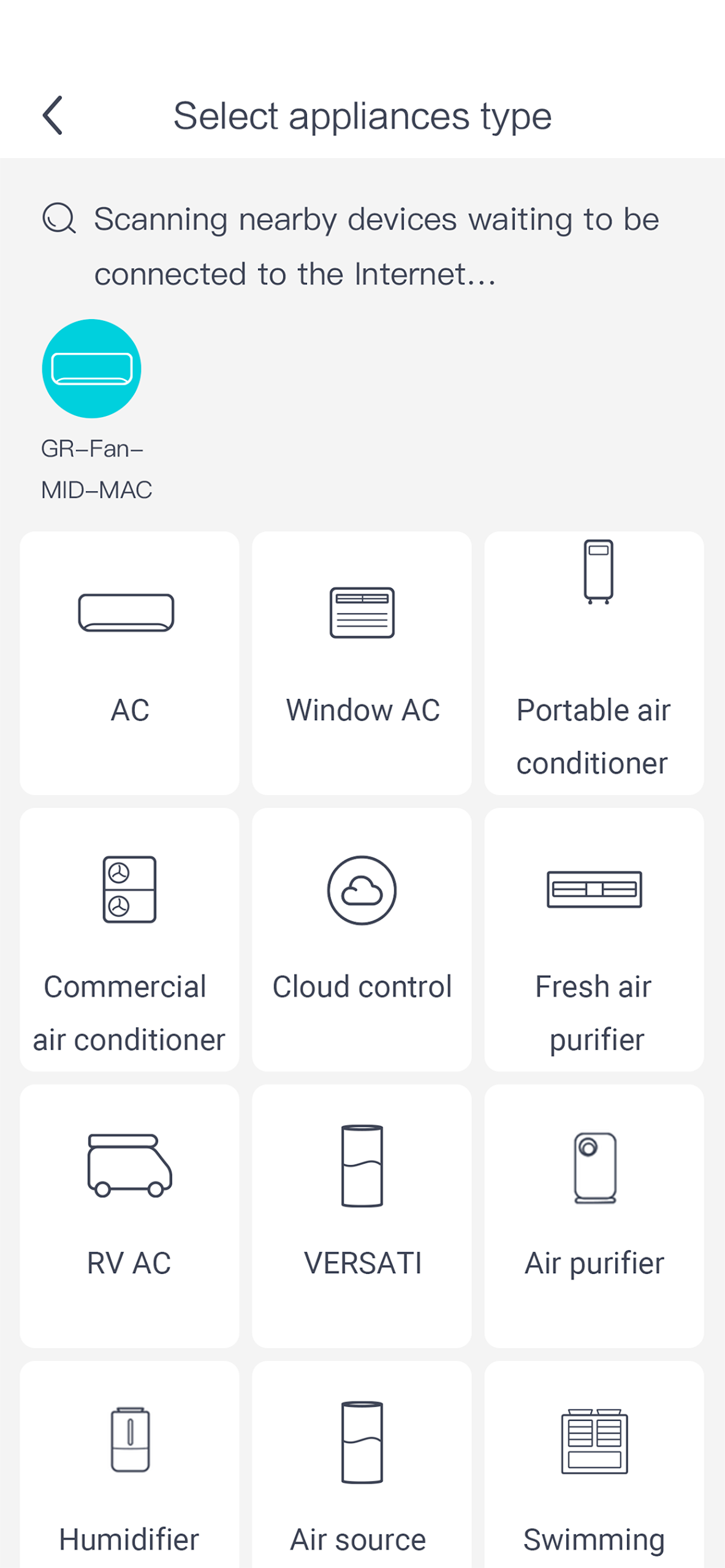Select RV AC appliance
This screenshot has width=725, height=1568.
[129, 1216]
